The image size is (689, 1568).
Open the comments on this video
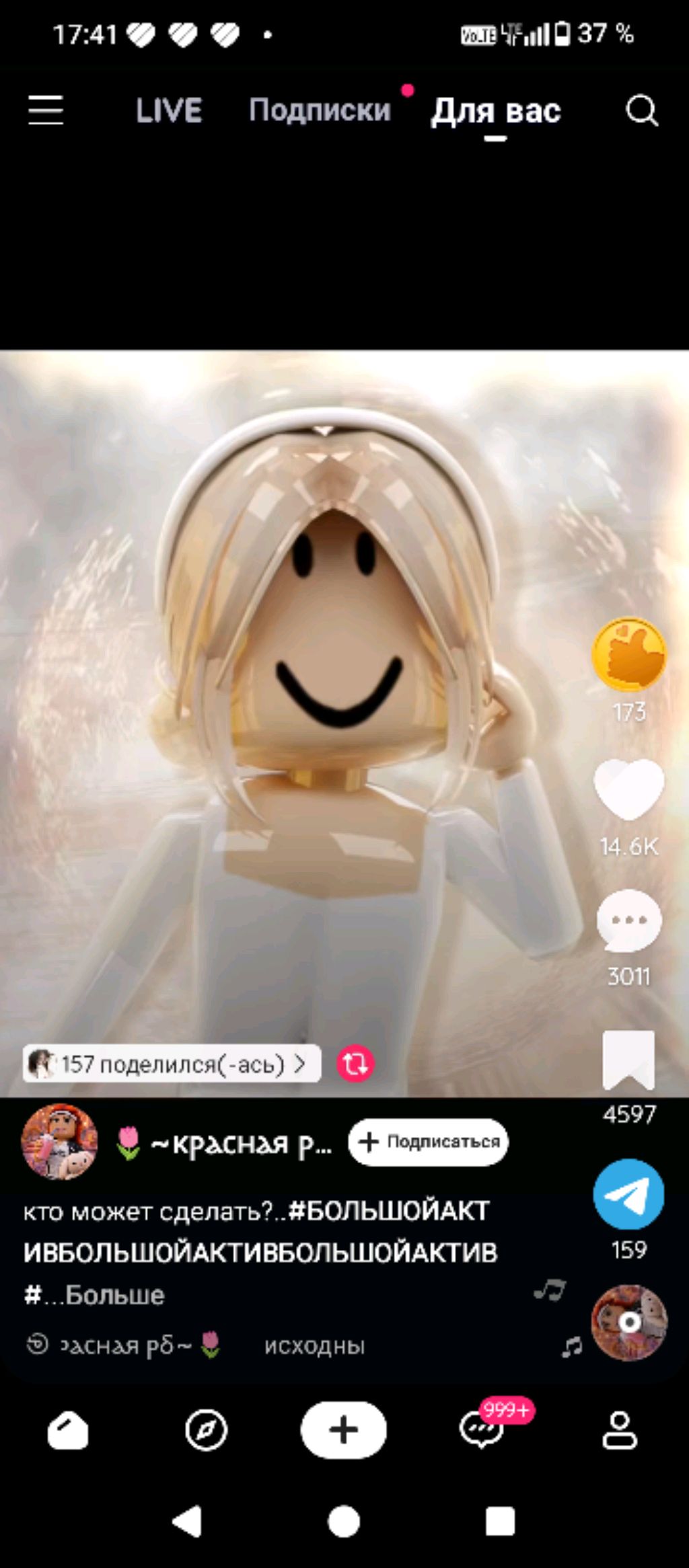click(x=629, y=921)
